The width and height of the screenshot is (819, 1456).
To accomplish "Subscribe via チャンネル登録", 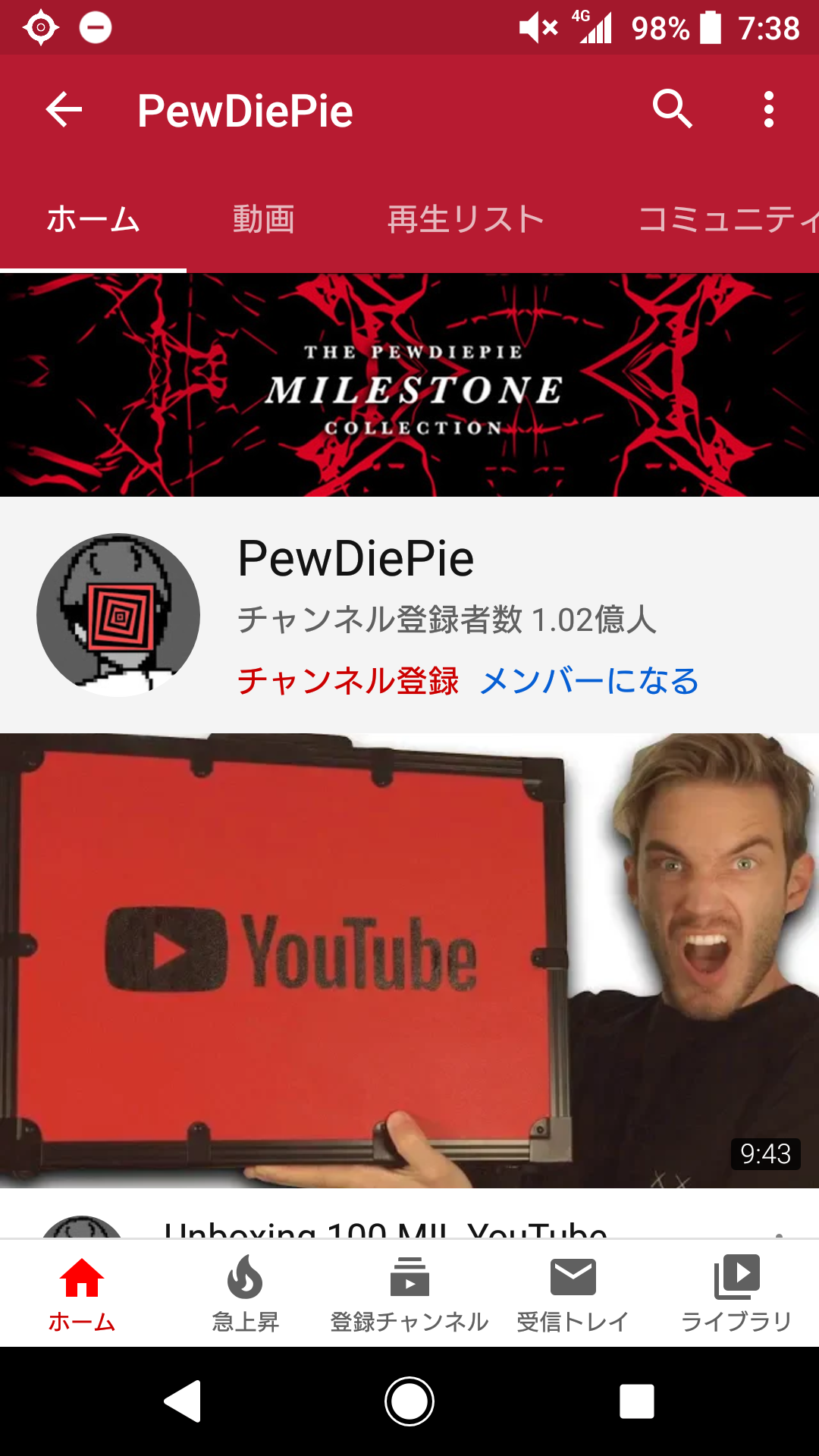I will point(348,680).
